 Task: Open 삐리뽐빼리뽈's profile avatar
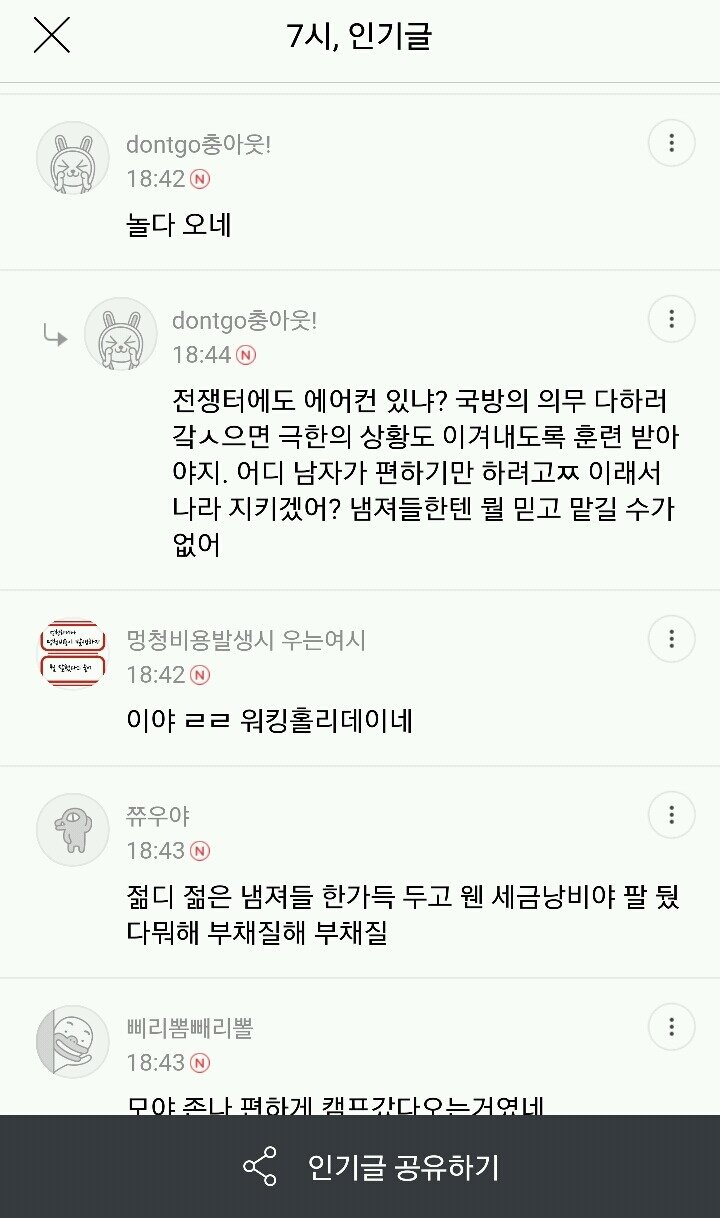72,1042
